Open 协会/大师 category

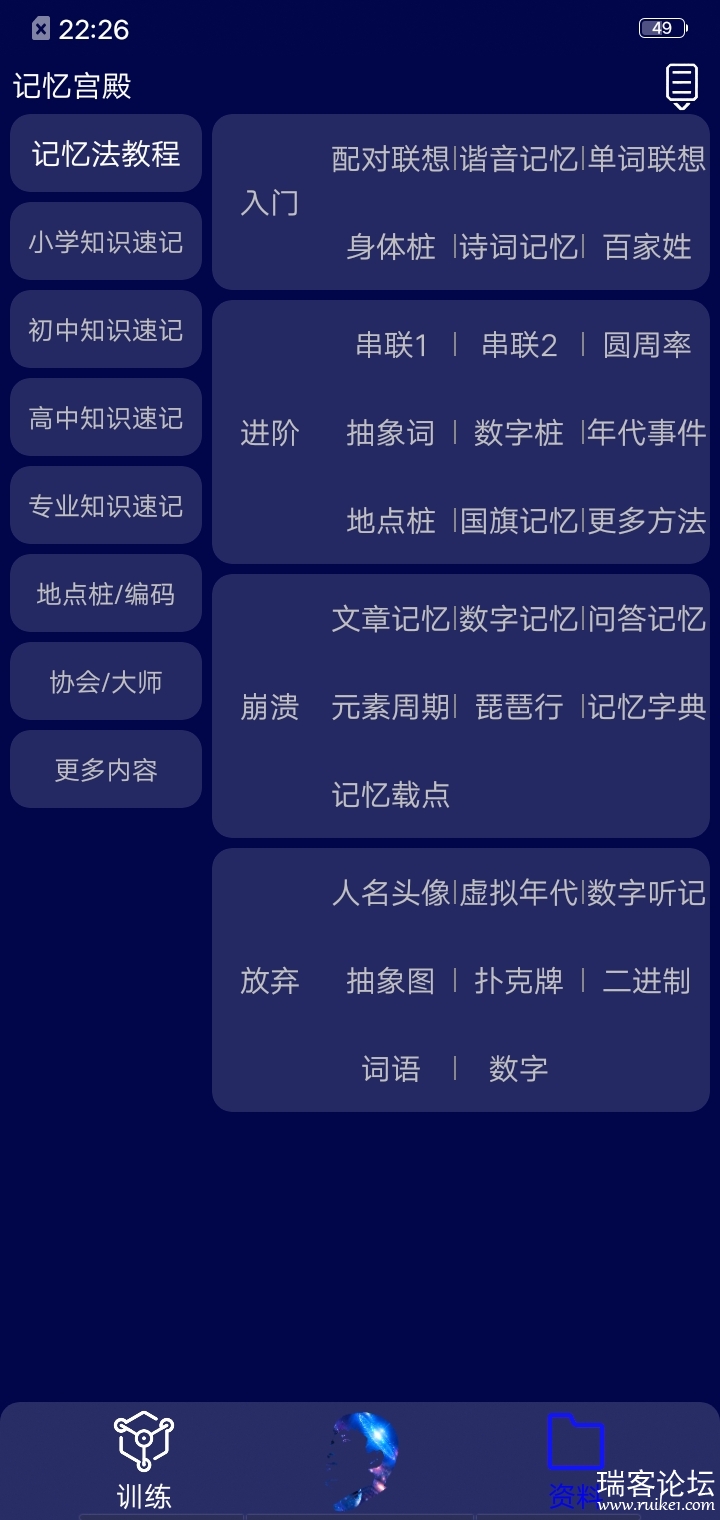click(106, 682)
